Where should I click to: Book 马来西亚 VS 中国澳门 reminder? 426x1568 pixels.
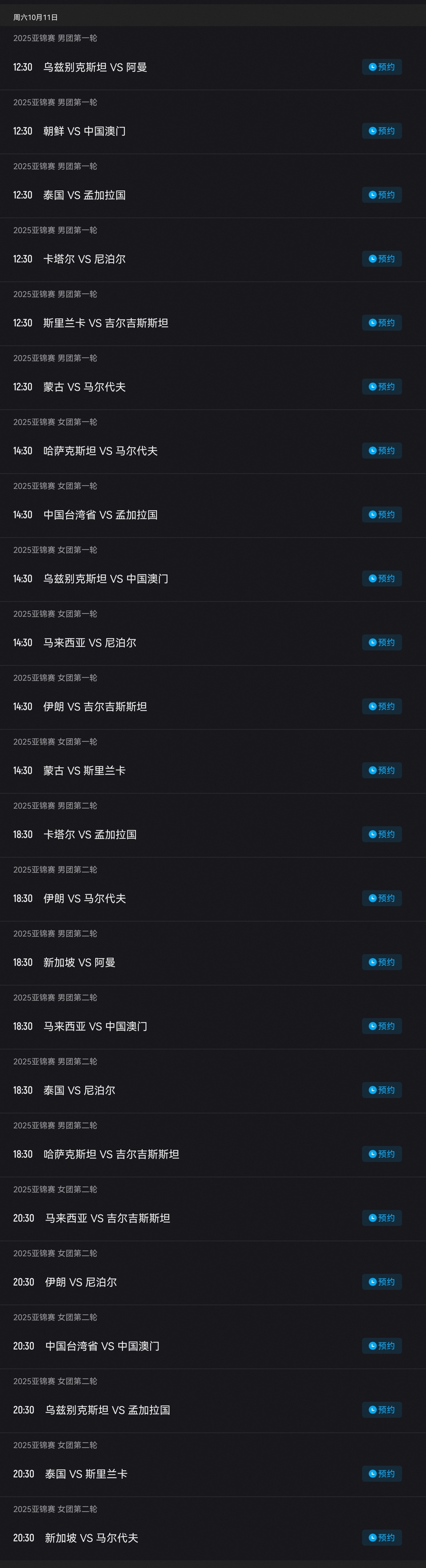382,1026
